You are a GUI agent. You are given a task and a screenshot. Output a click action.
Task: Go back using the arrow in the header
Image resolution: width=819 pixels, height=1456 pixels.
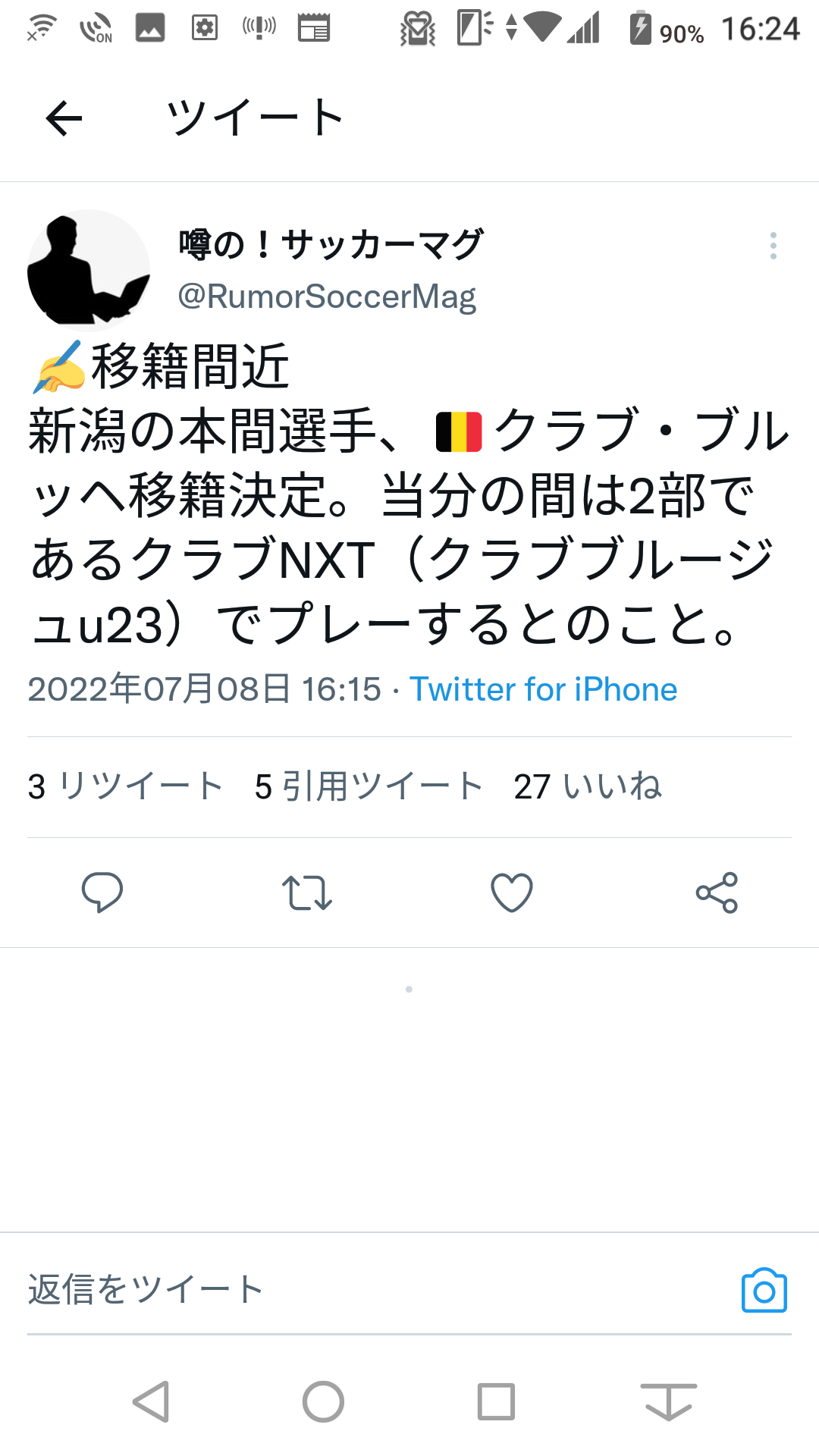(64, 118)
